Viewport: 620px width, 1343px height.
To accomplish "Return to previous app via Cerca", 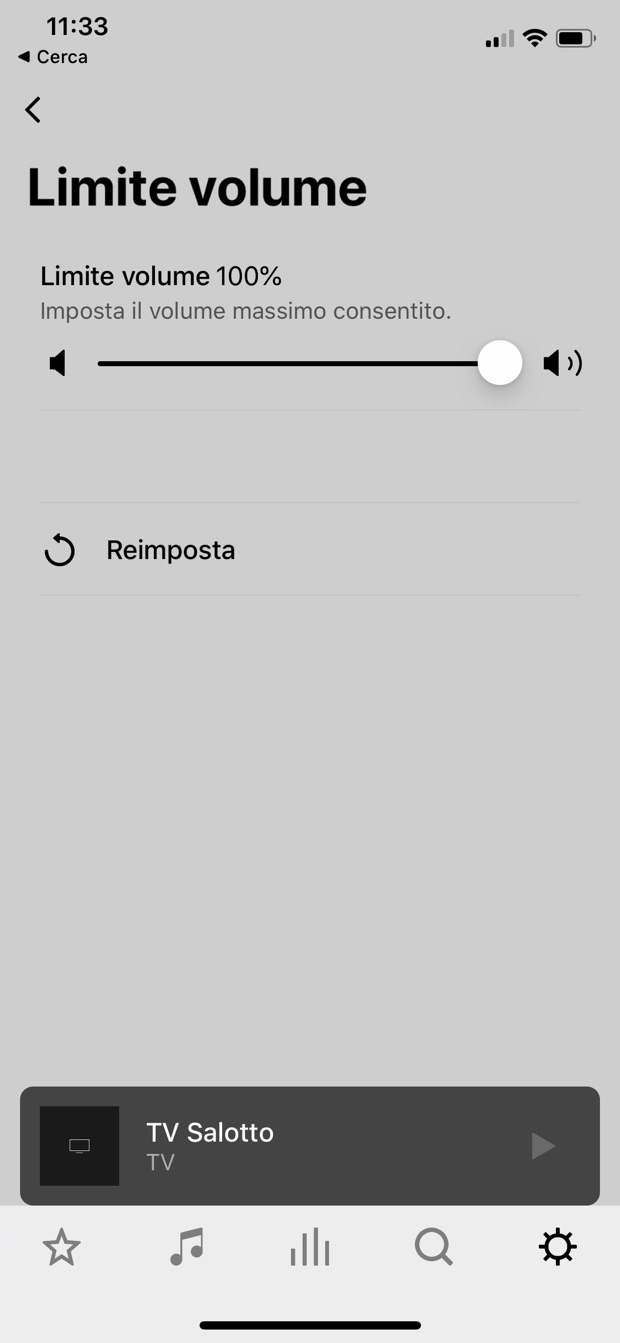I will 53,57.
